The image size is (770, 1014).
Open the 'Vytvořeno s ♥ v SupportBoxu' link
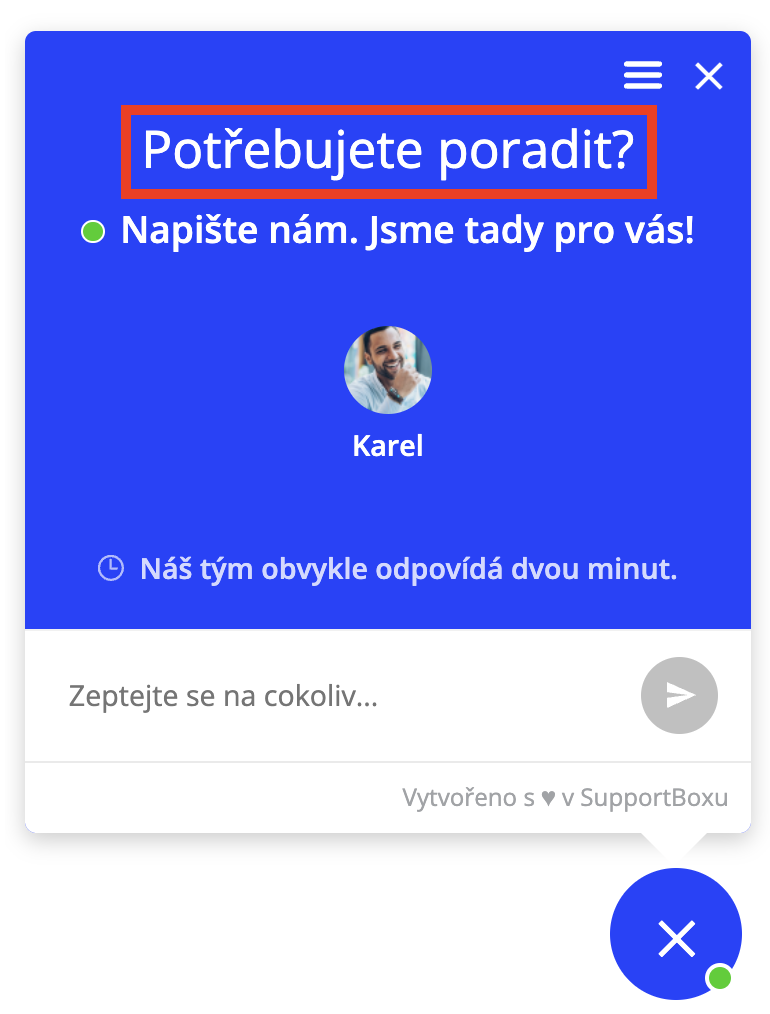(x=565, y=798)
